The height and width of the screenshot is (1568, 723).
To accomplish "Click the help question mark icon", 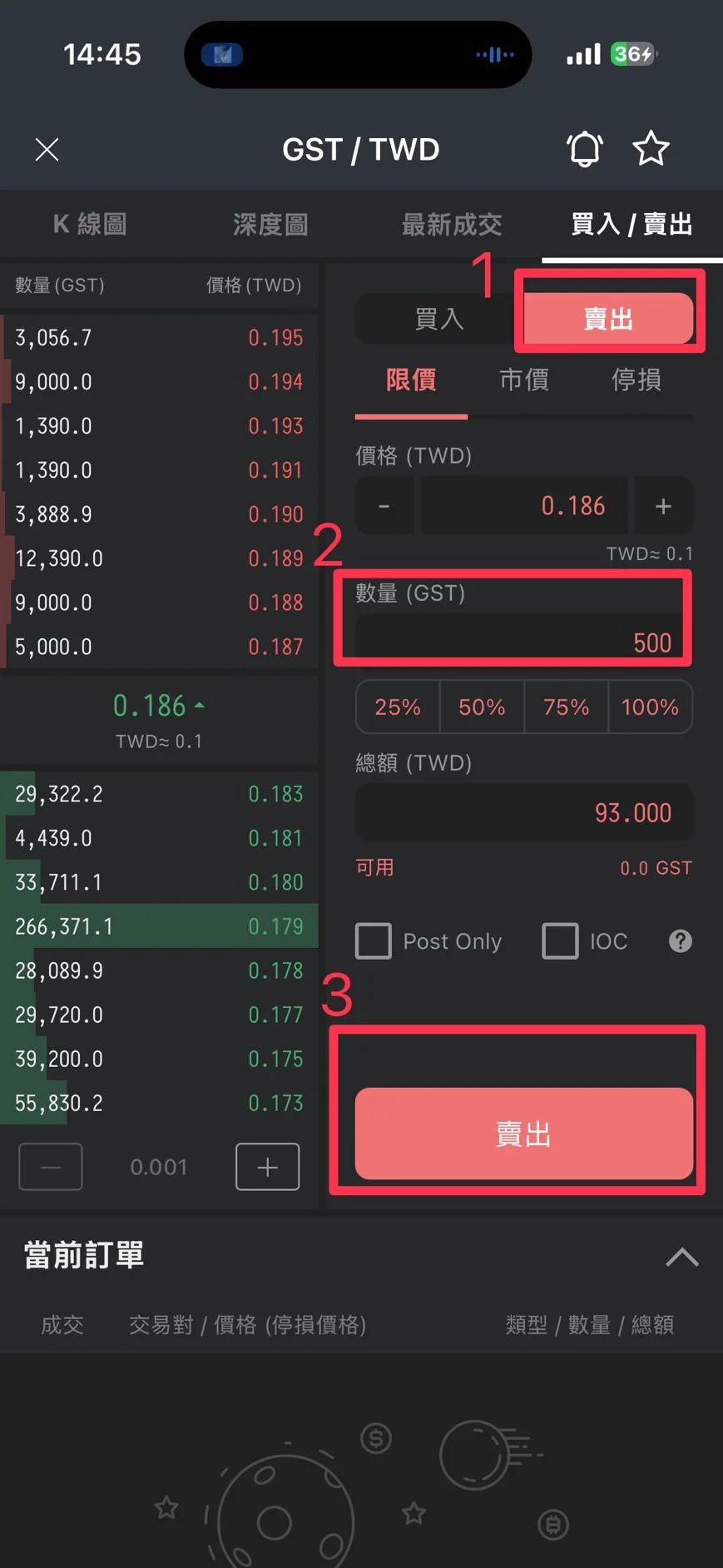I will click(680, 940).
